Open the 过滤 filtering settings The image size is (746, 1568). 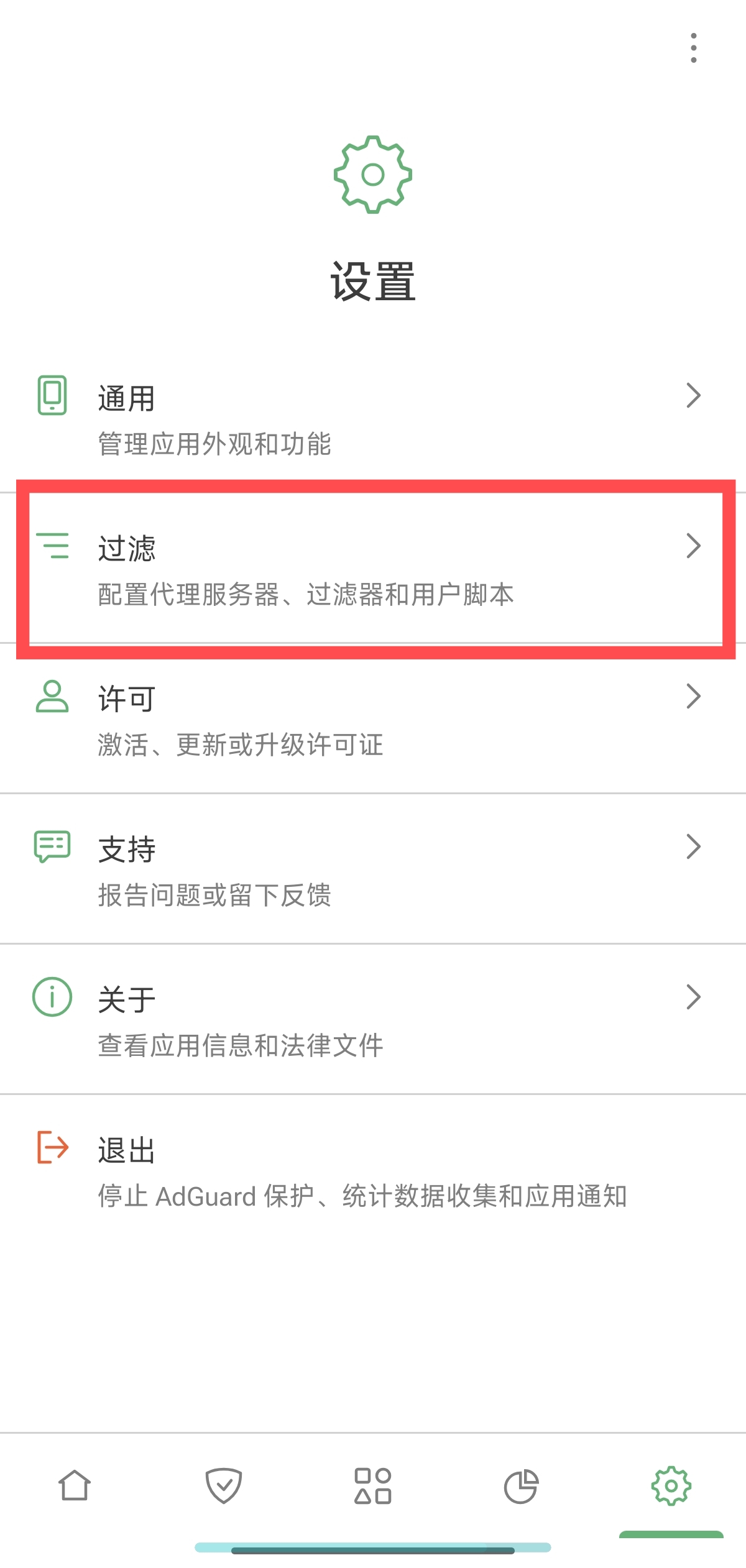pos(373,568)
